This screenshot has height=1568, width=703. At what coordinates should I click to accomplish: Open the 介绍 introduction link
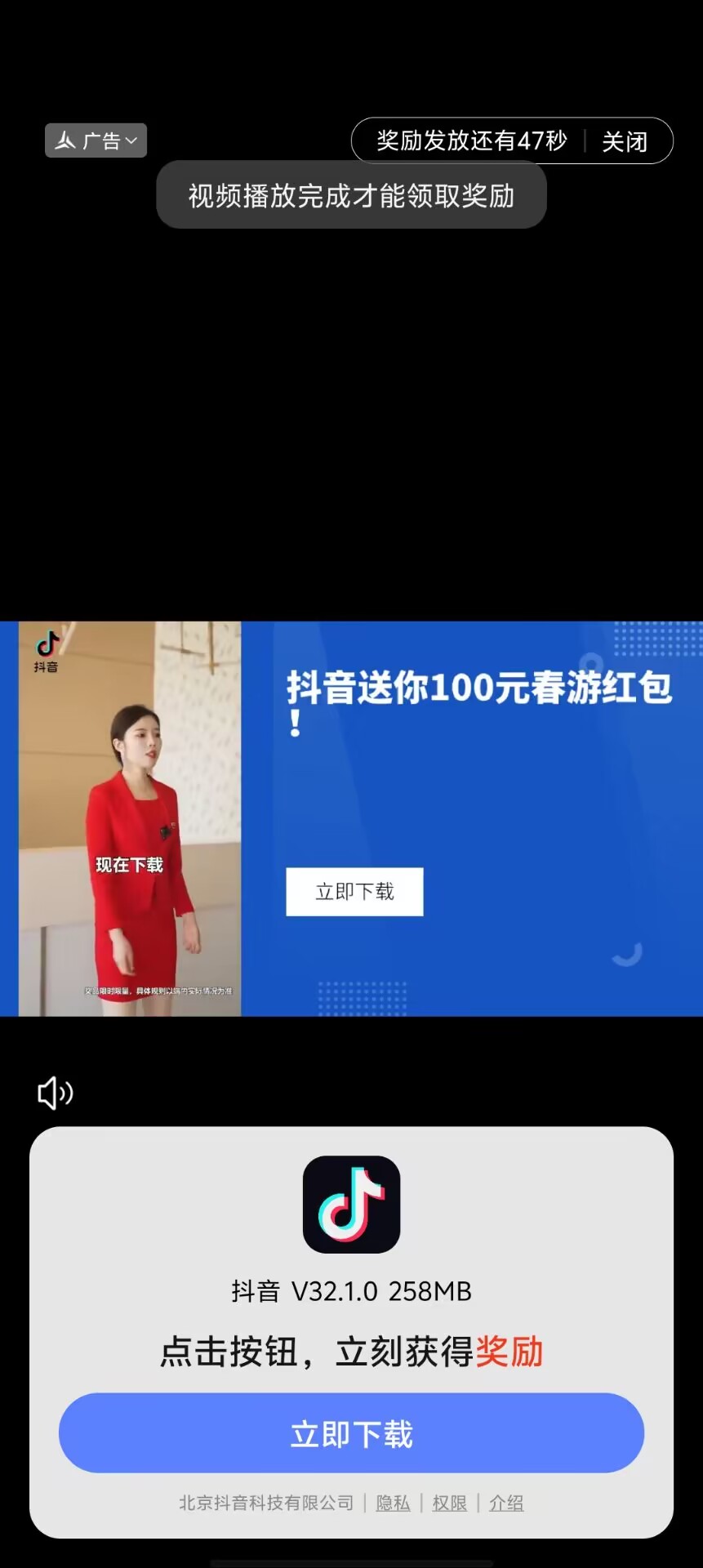point(506,1503)
